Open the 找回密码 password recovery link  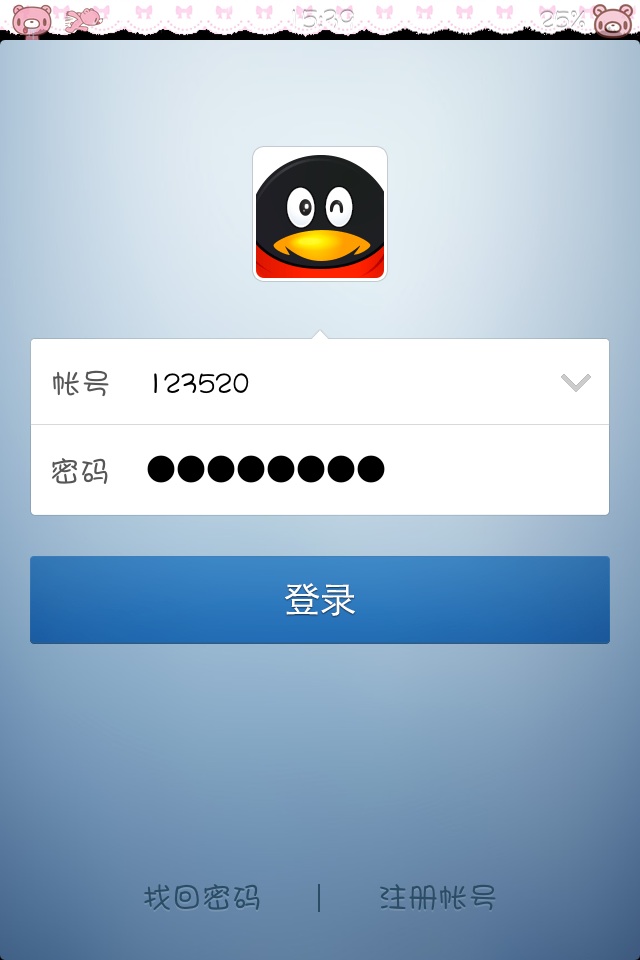click(x=202, y=898)
